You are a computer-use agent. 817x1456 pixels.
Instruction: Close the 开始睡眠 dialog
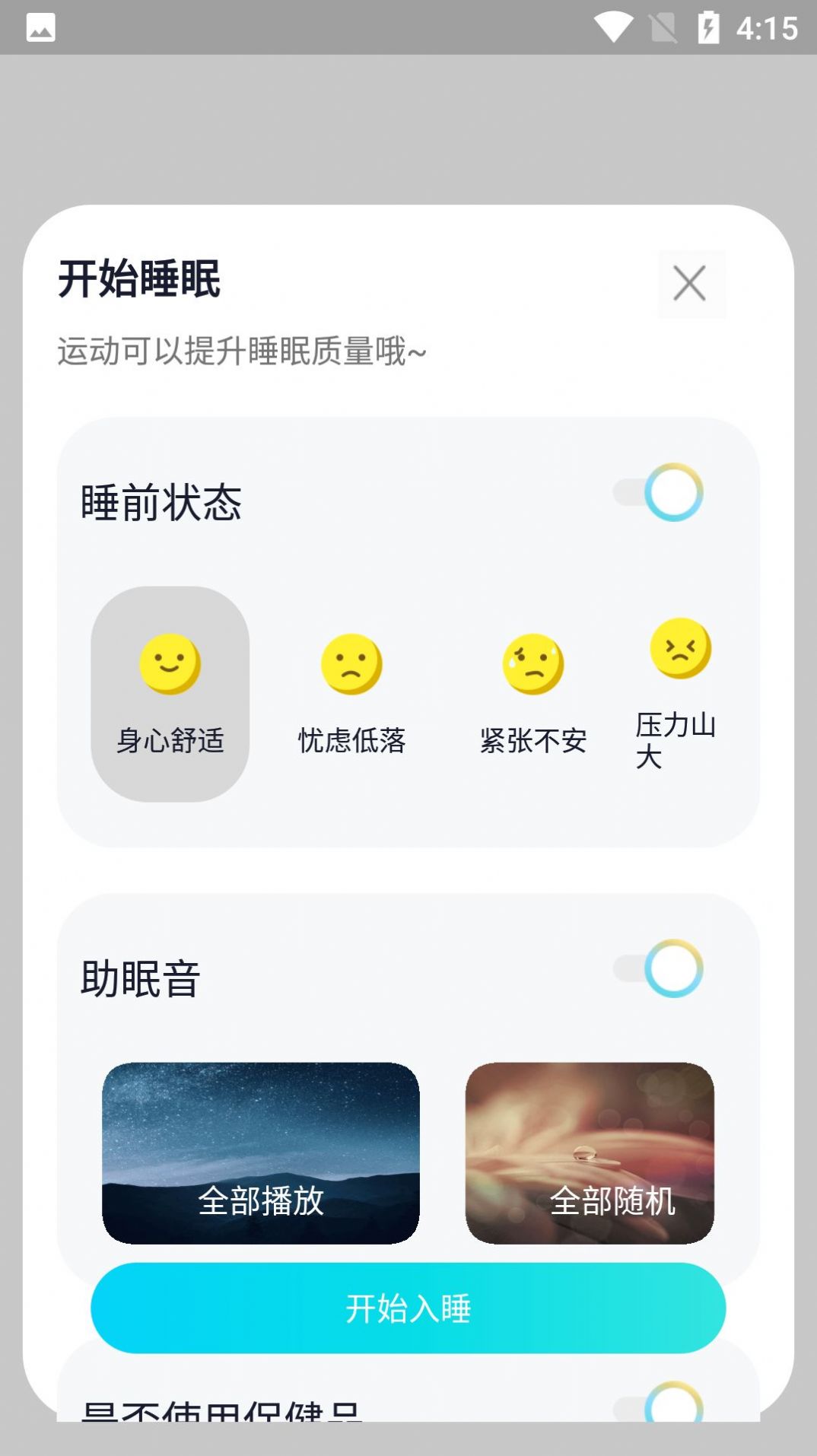coord(691,282)
